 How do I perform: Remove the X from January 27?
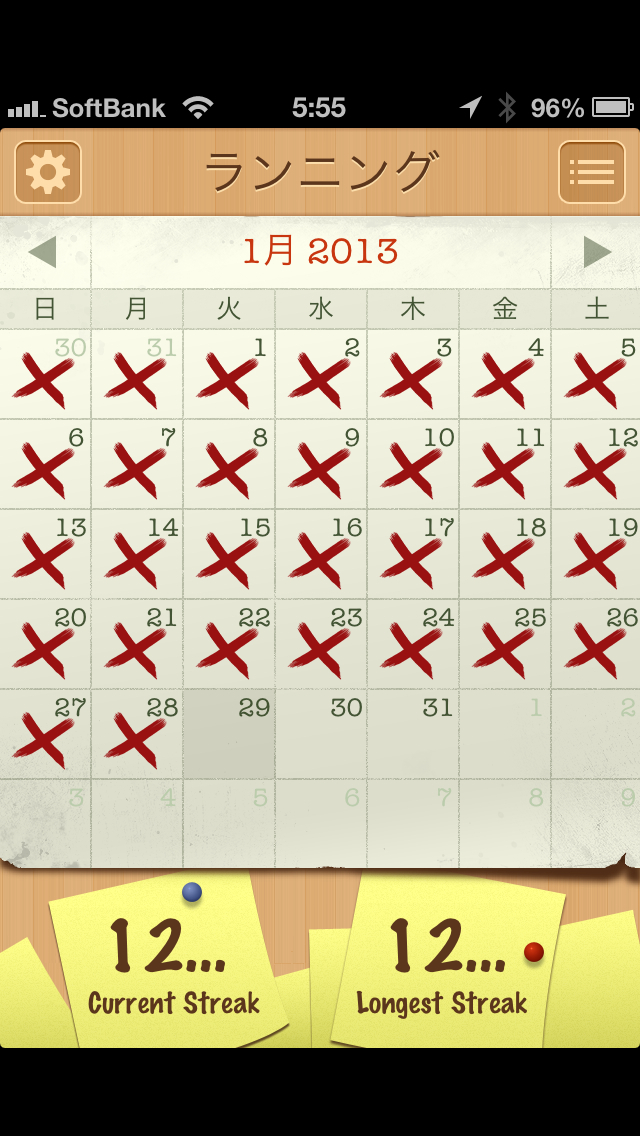pyautogui.click(x=45, y=734)
